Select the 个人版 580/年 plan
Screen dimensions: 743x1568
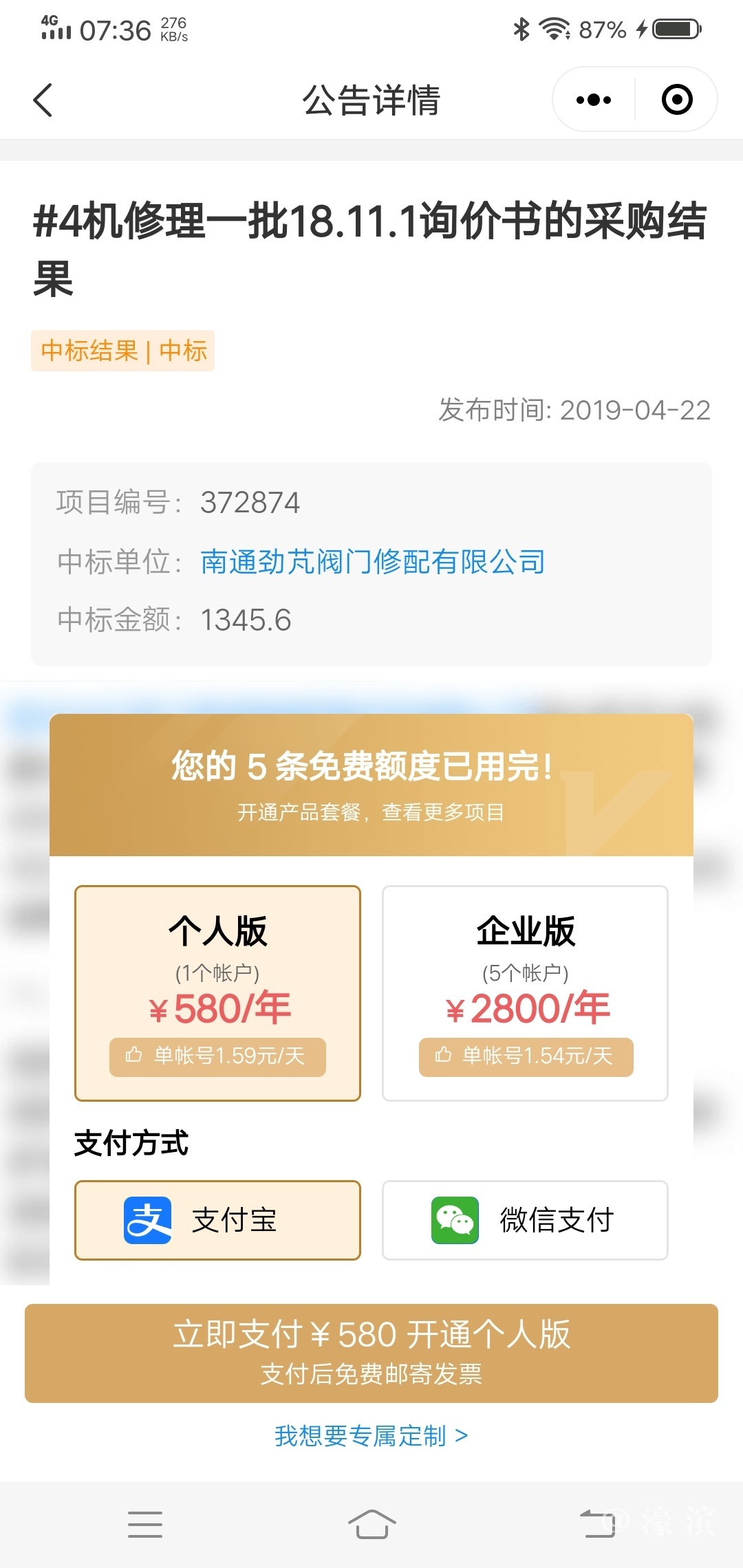tap(217, 992)
